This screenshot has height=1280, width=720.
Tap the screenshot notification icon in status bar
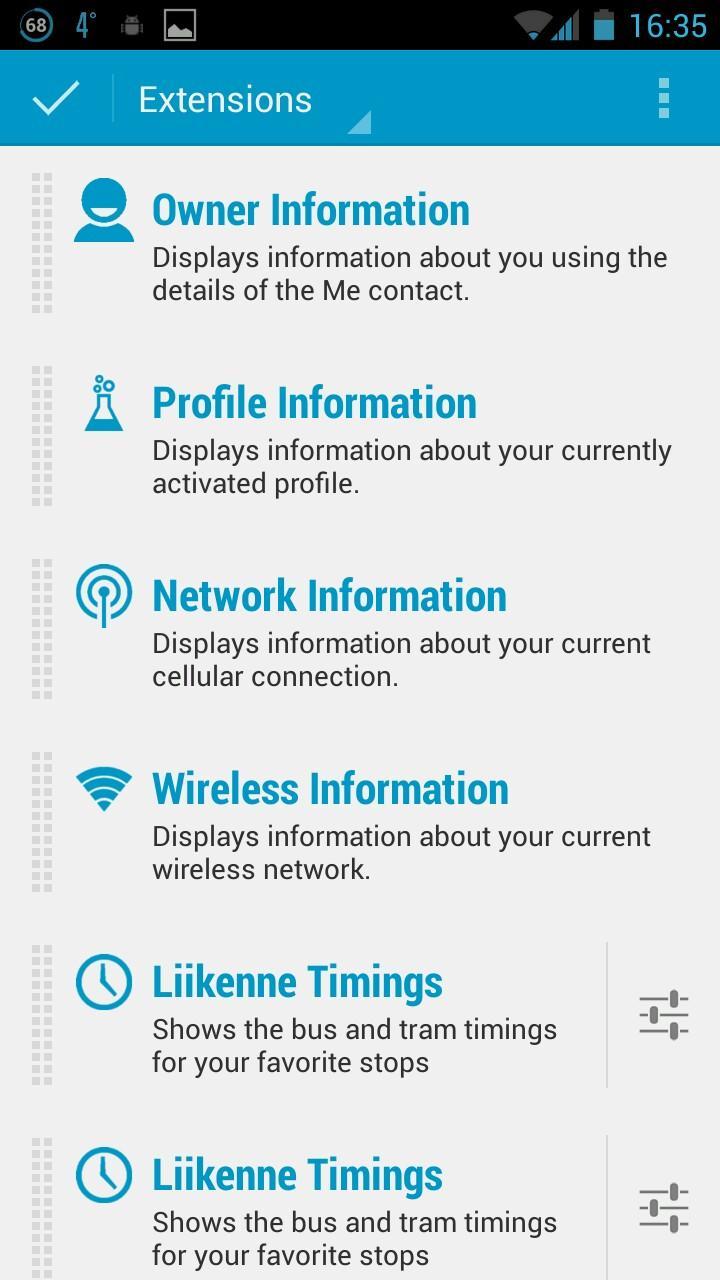pyautogui.click(x=178, y=24)
